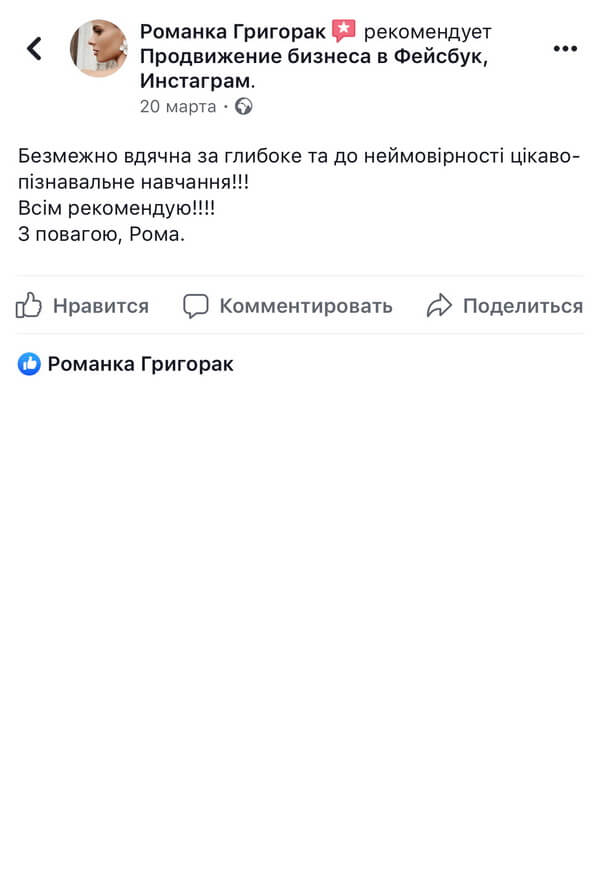600x884 pixels.
Task: Open author name Романка Григорак in header
Action: [x=232, y=32]
